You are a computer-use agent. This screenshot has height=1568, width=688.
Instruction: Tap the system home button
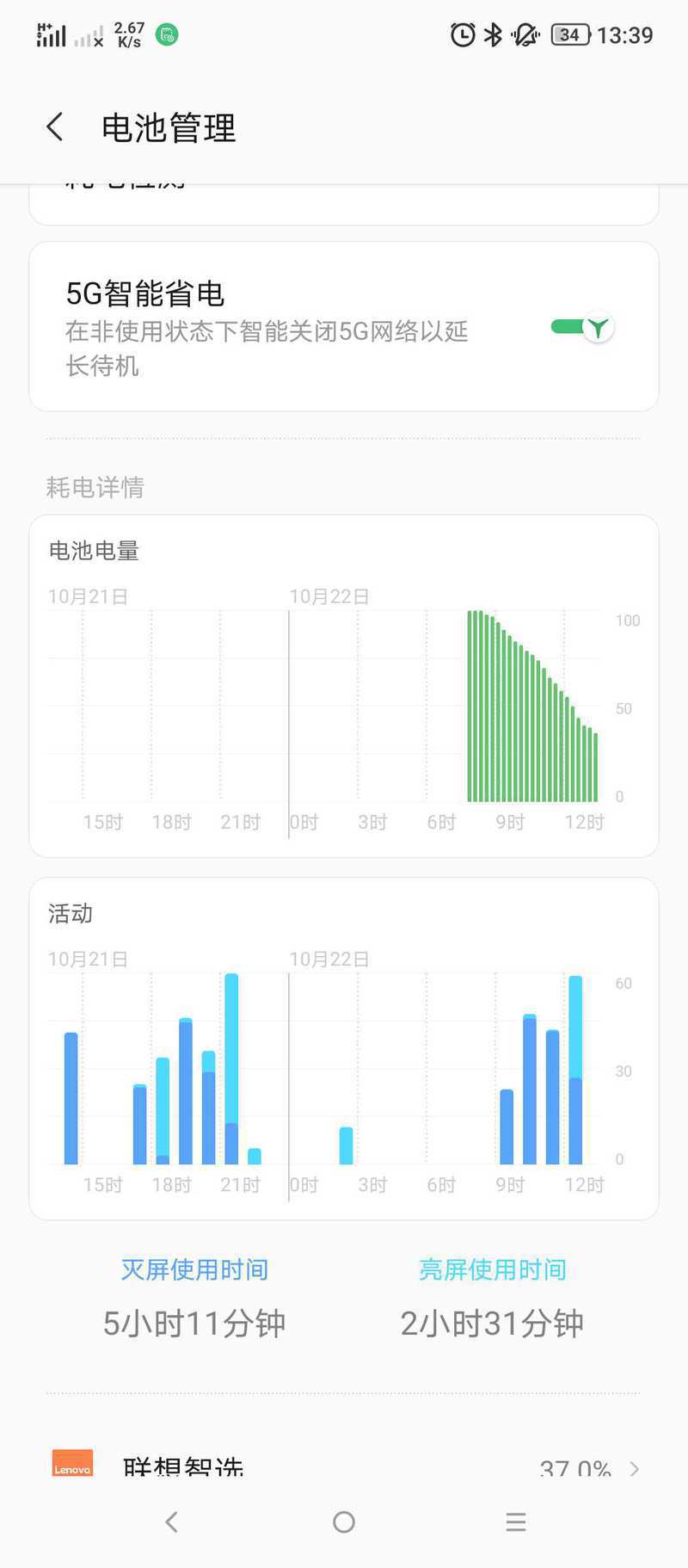pyautogui.click(x=344, y=1522)
